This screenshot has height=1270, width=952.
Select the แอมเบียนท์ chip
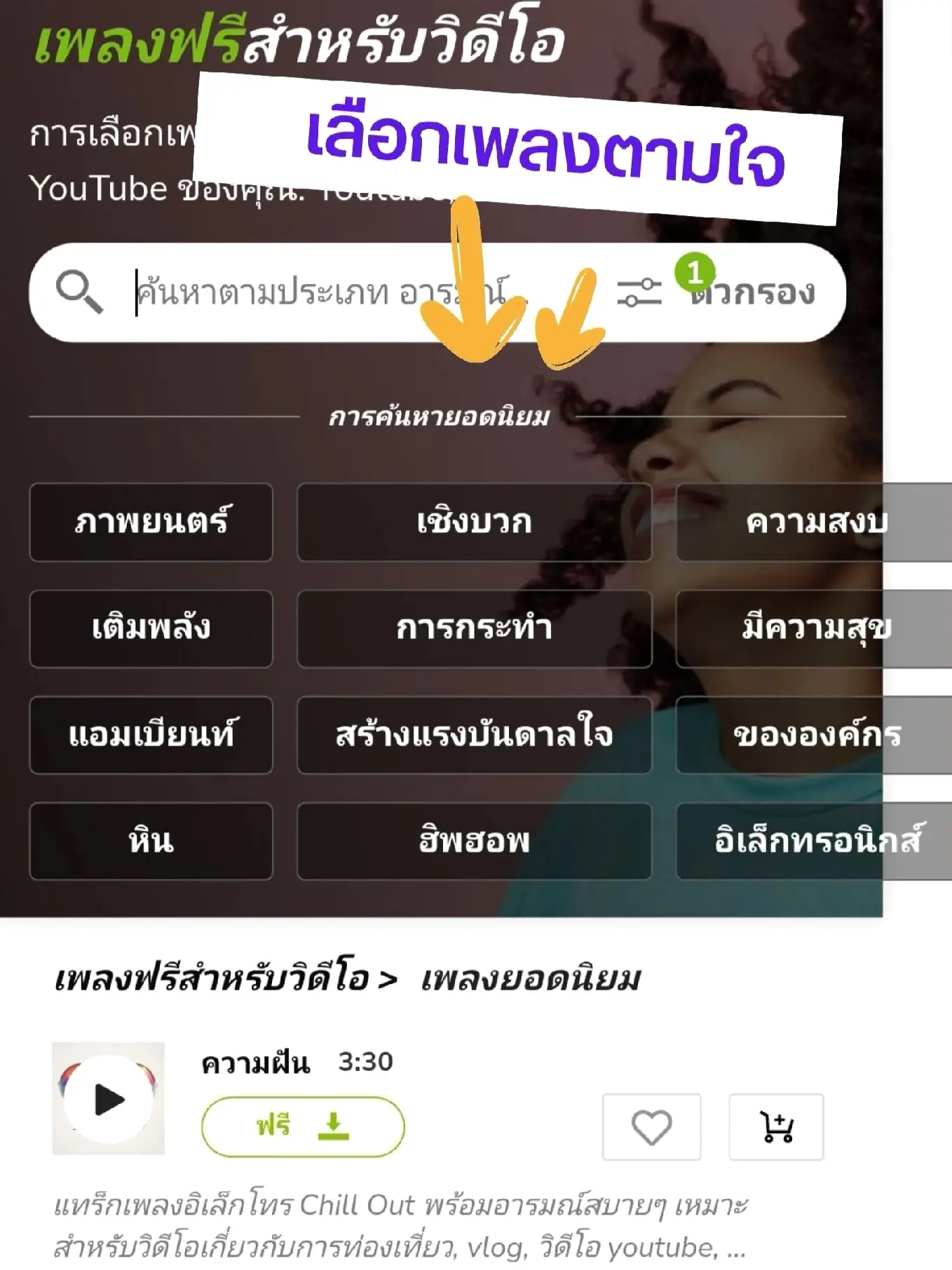[151, 735]
